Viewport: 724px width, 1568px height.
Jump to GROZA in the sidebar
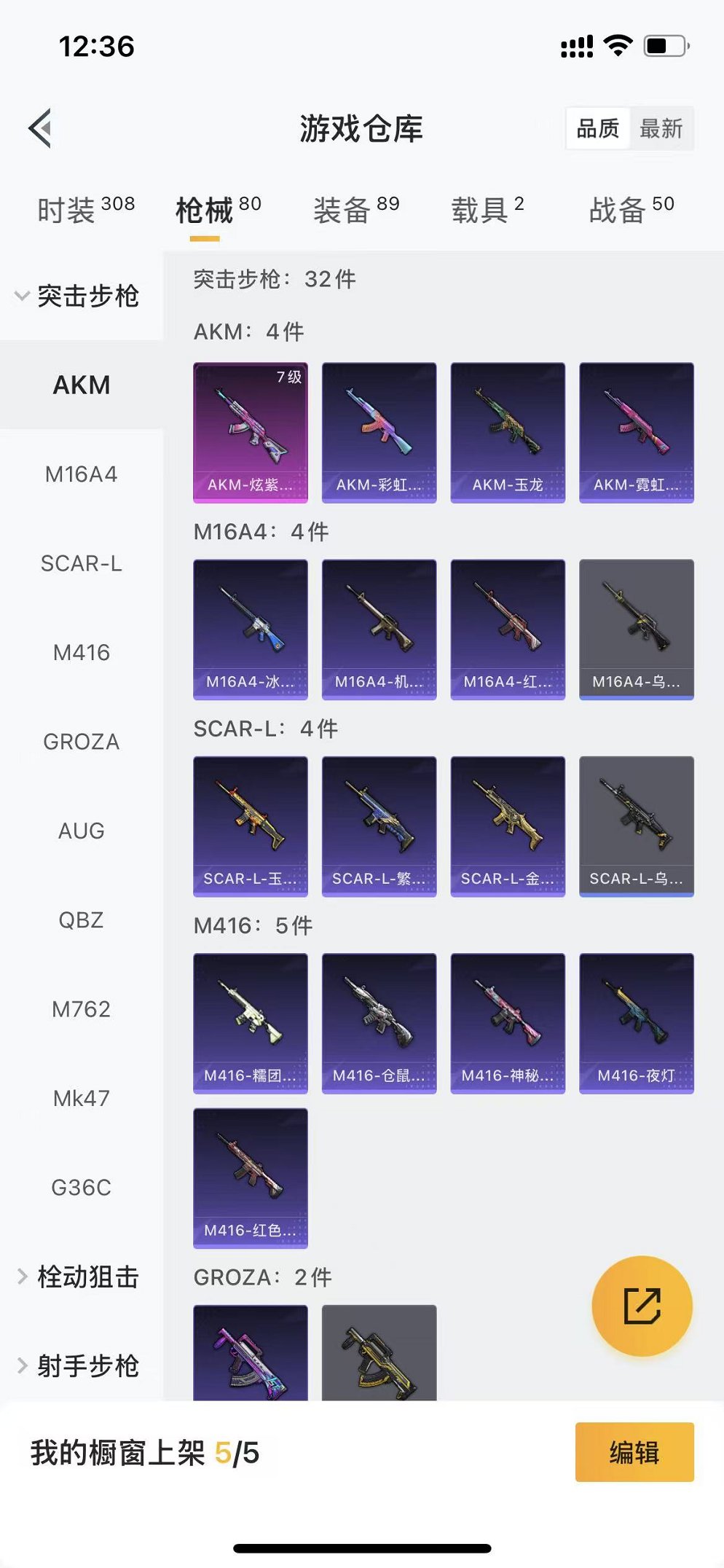click(81, 742)
